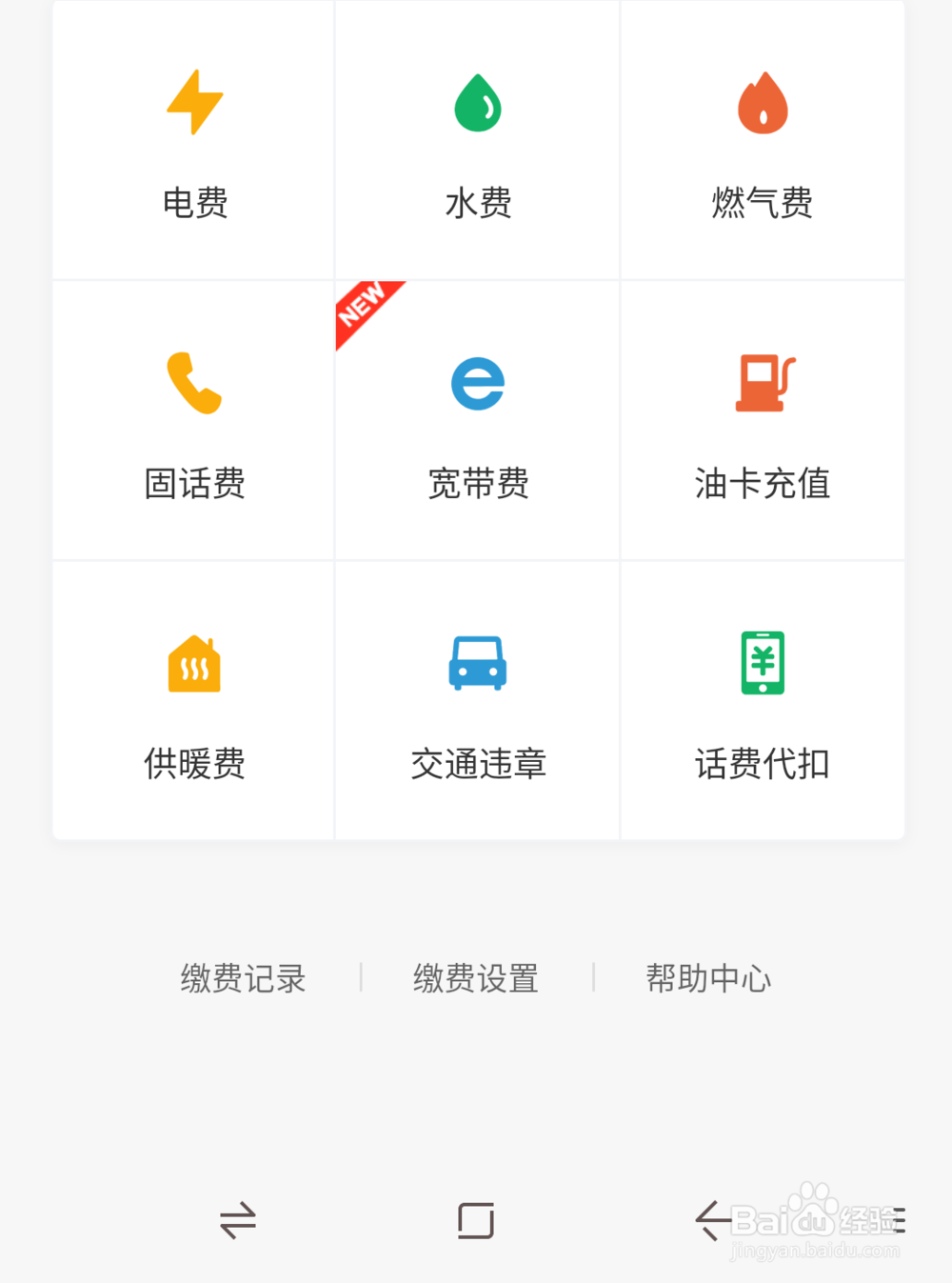Tap the gas fee (燃气费) flame icon

coord(762,103)
